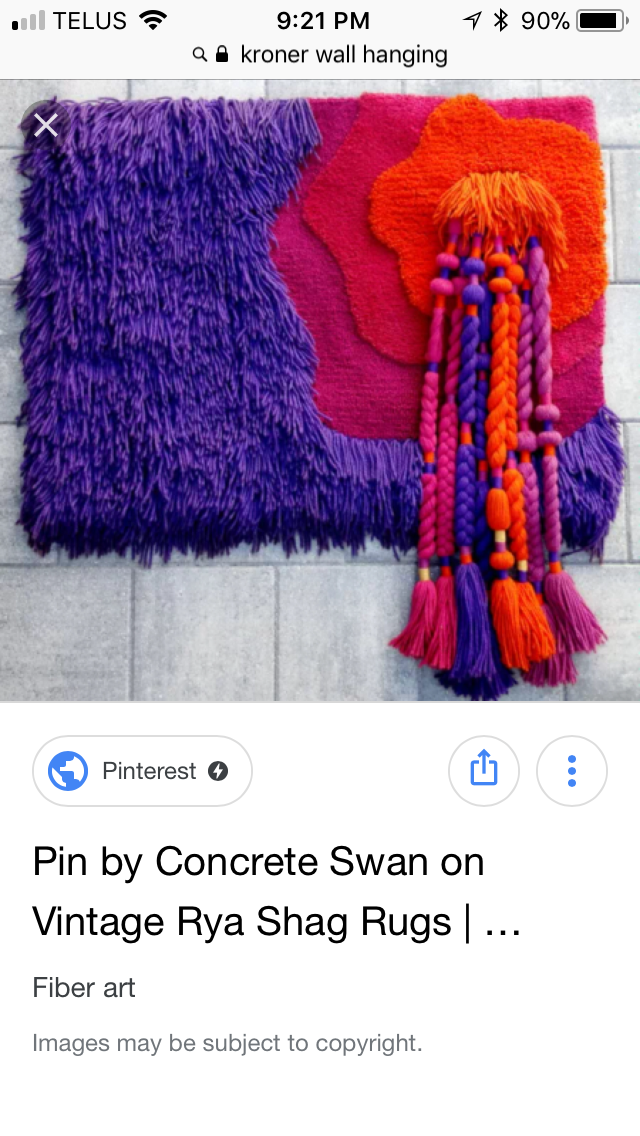Share this image

(x=484, y=771)
